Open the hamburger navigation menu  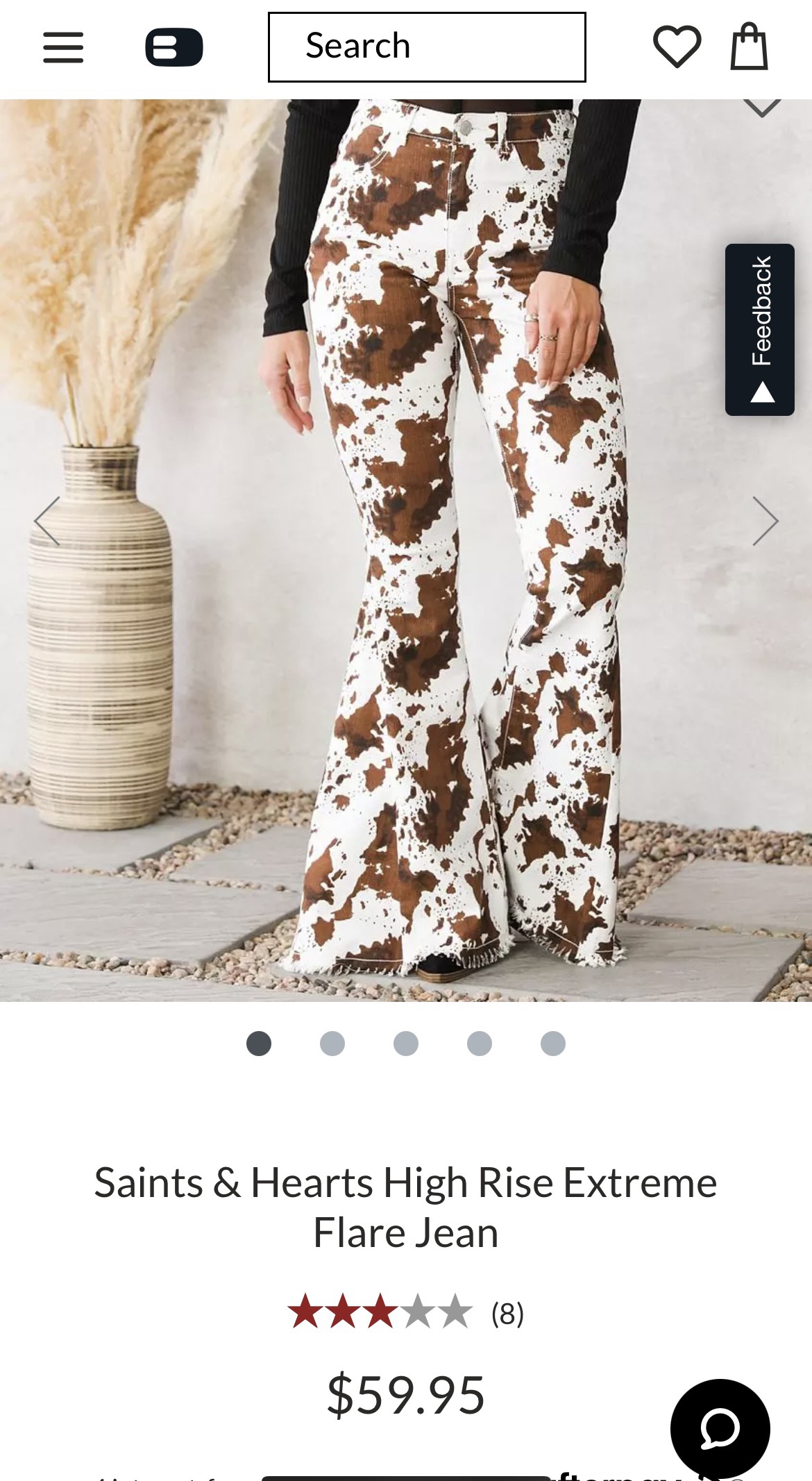point(63,47)
